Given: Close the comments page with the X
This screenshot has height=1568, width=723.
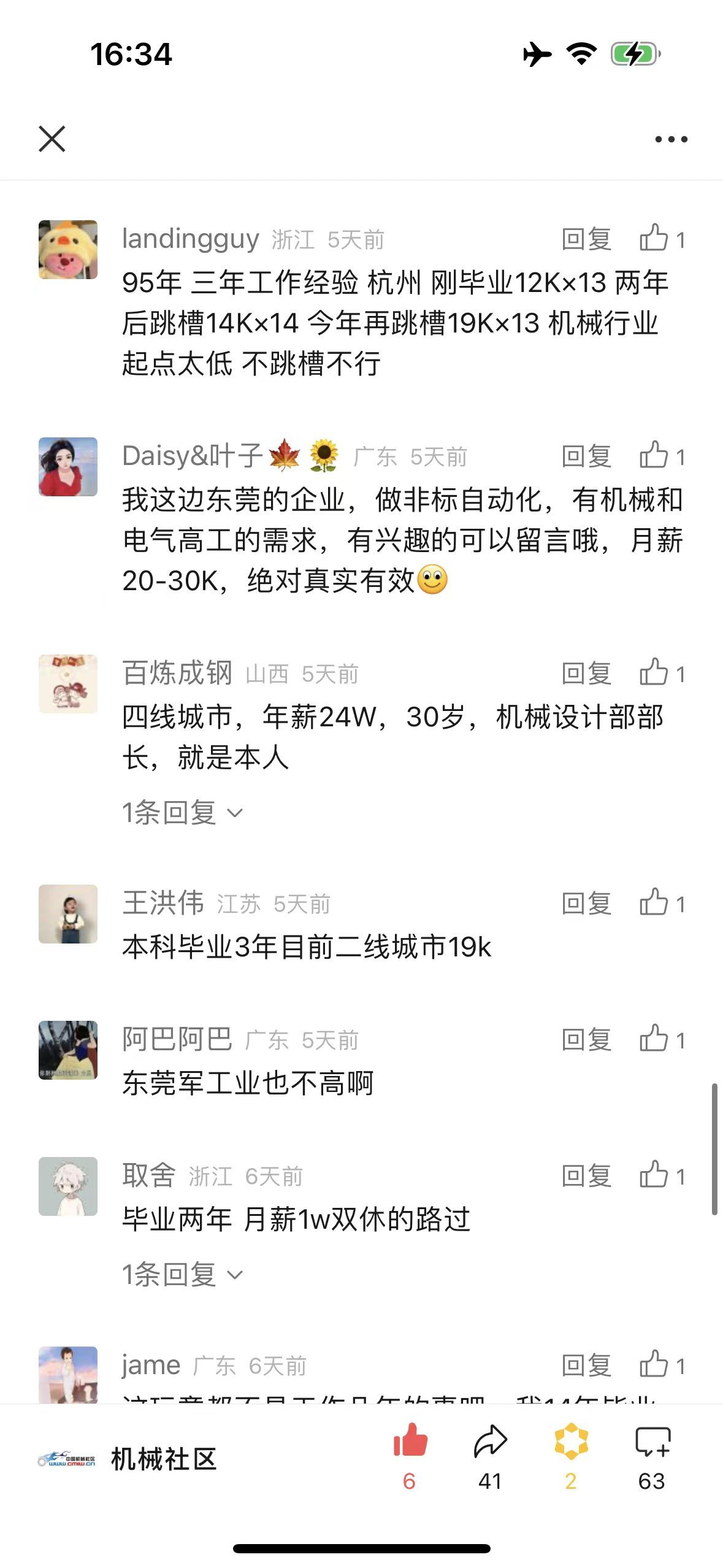Looking at the screenshot, I should [x=52, y=139].
